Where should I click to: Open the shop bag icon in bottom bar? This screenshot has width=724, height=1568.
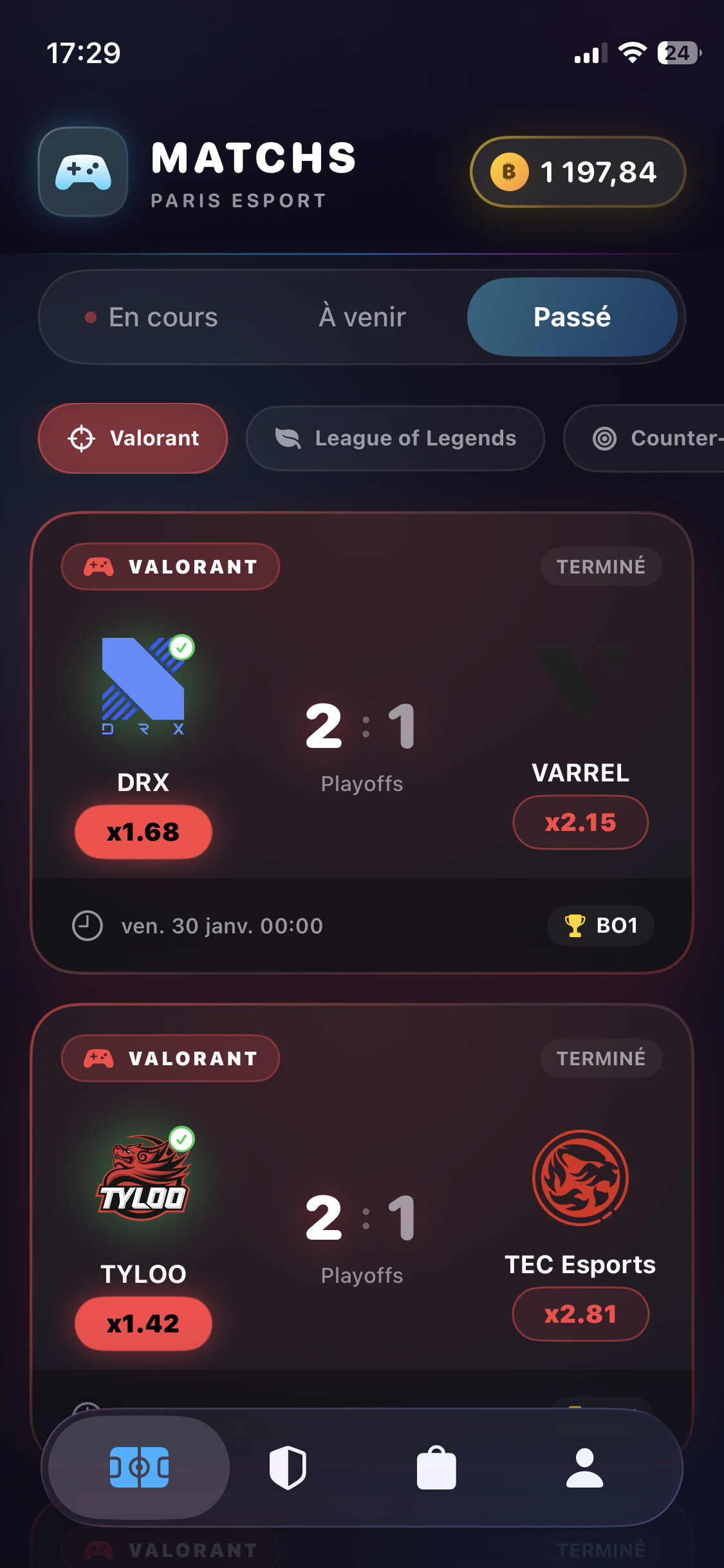[436, 1468]
